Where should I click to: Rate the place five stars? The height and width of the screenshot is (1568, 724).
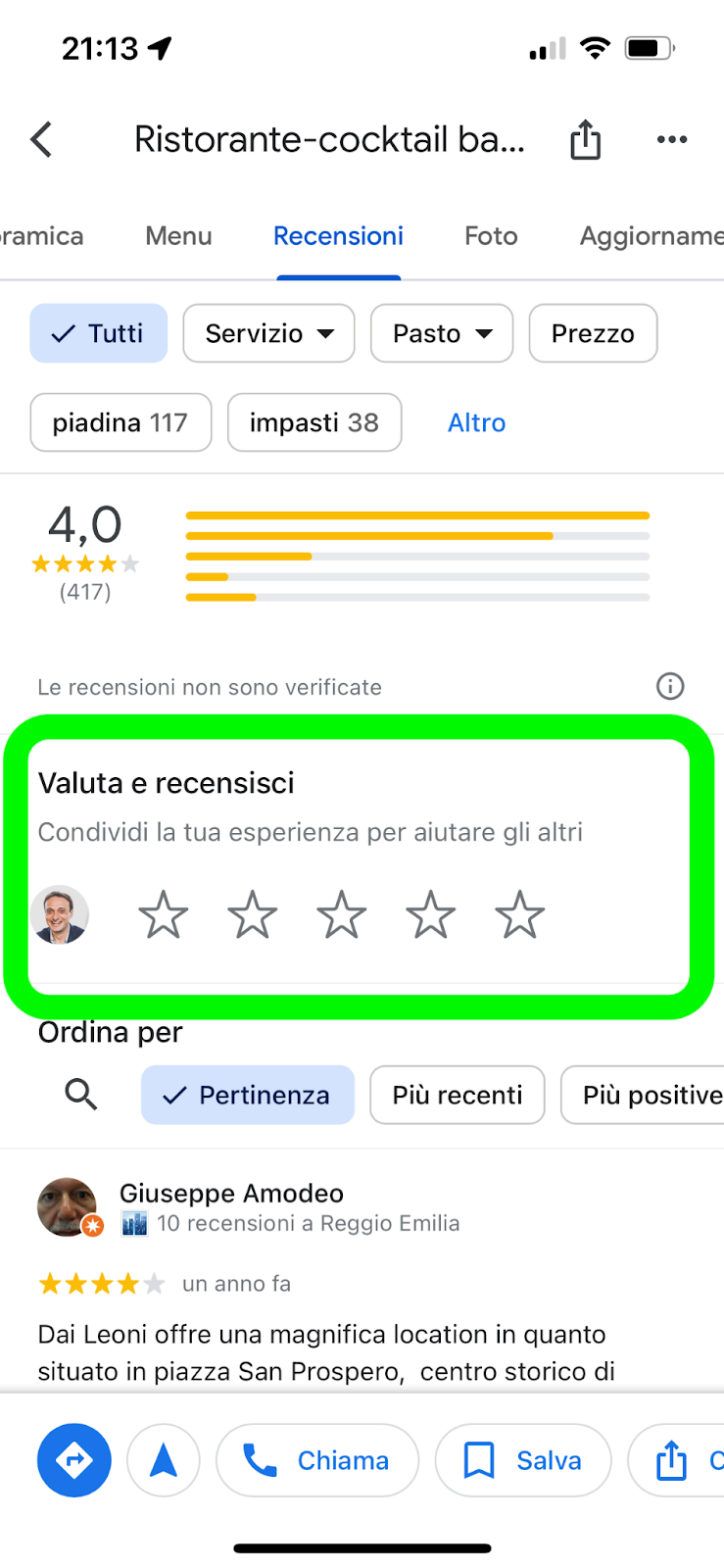click(x=519, y=914)
